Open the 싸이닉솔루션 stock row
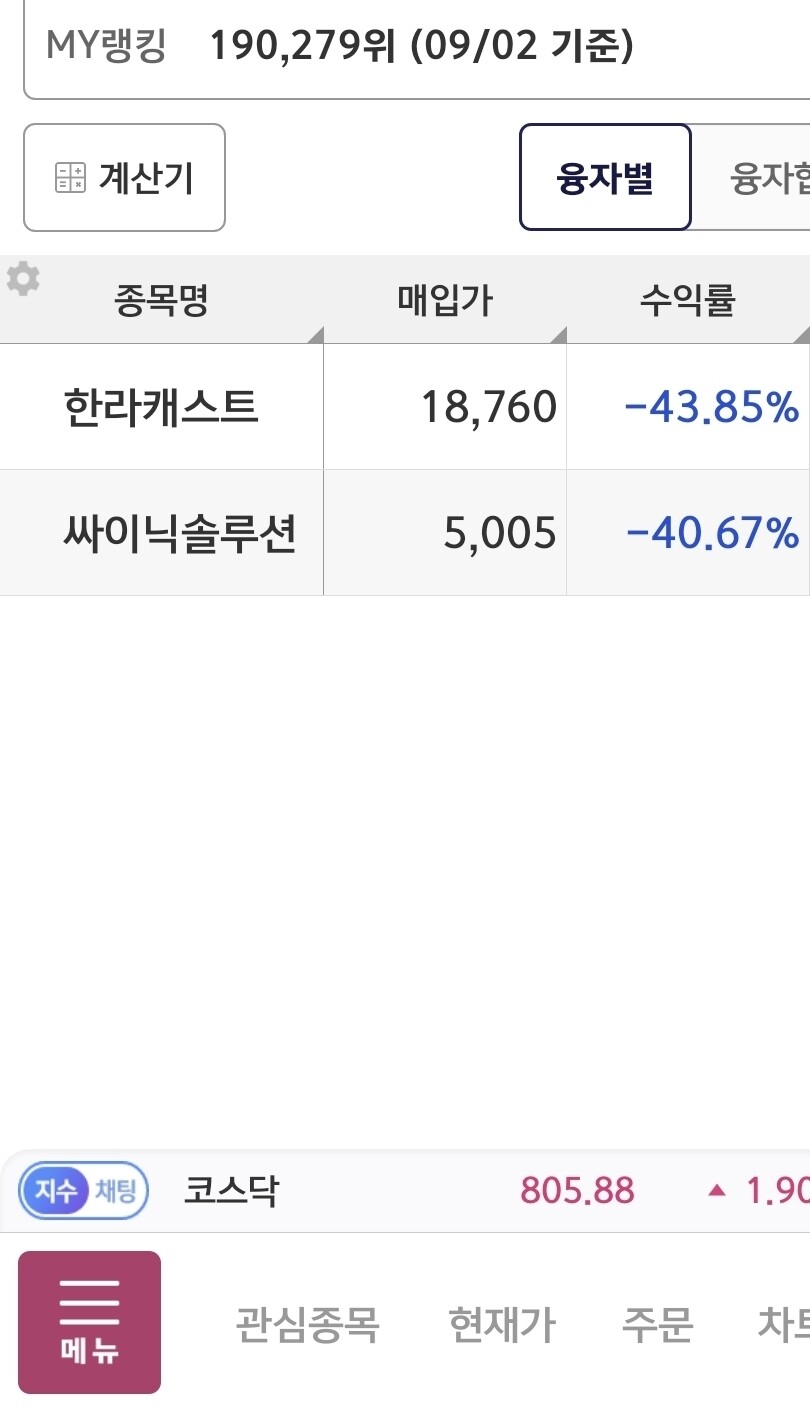Image resolution: width=810 pixels, height=1412 pixels. [405, 533]
